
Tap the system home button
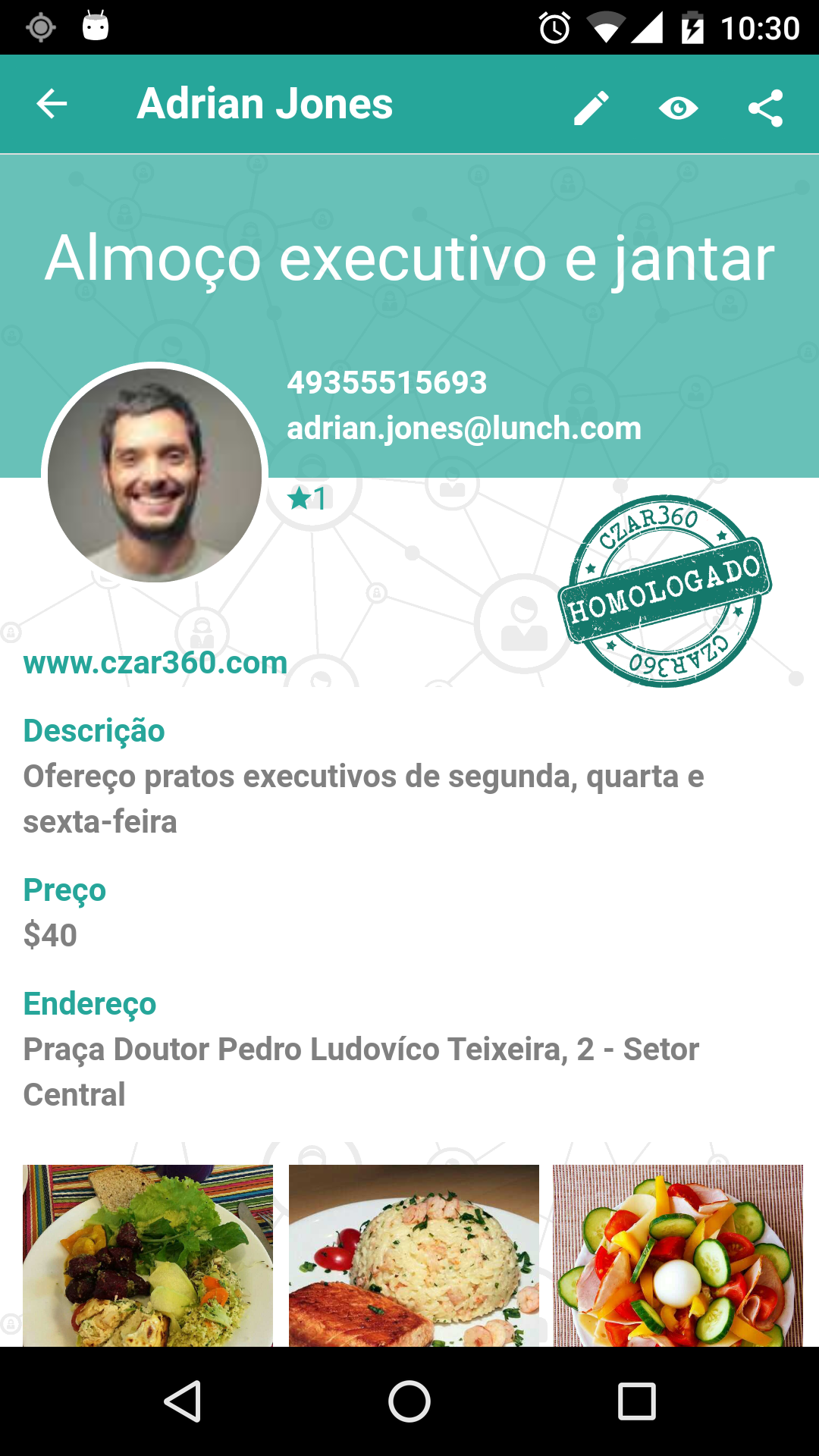(x=409, y=1401)
